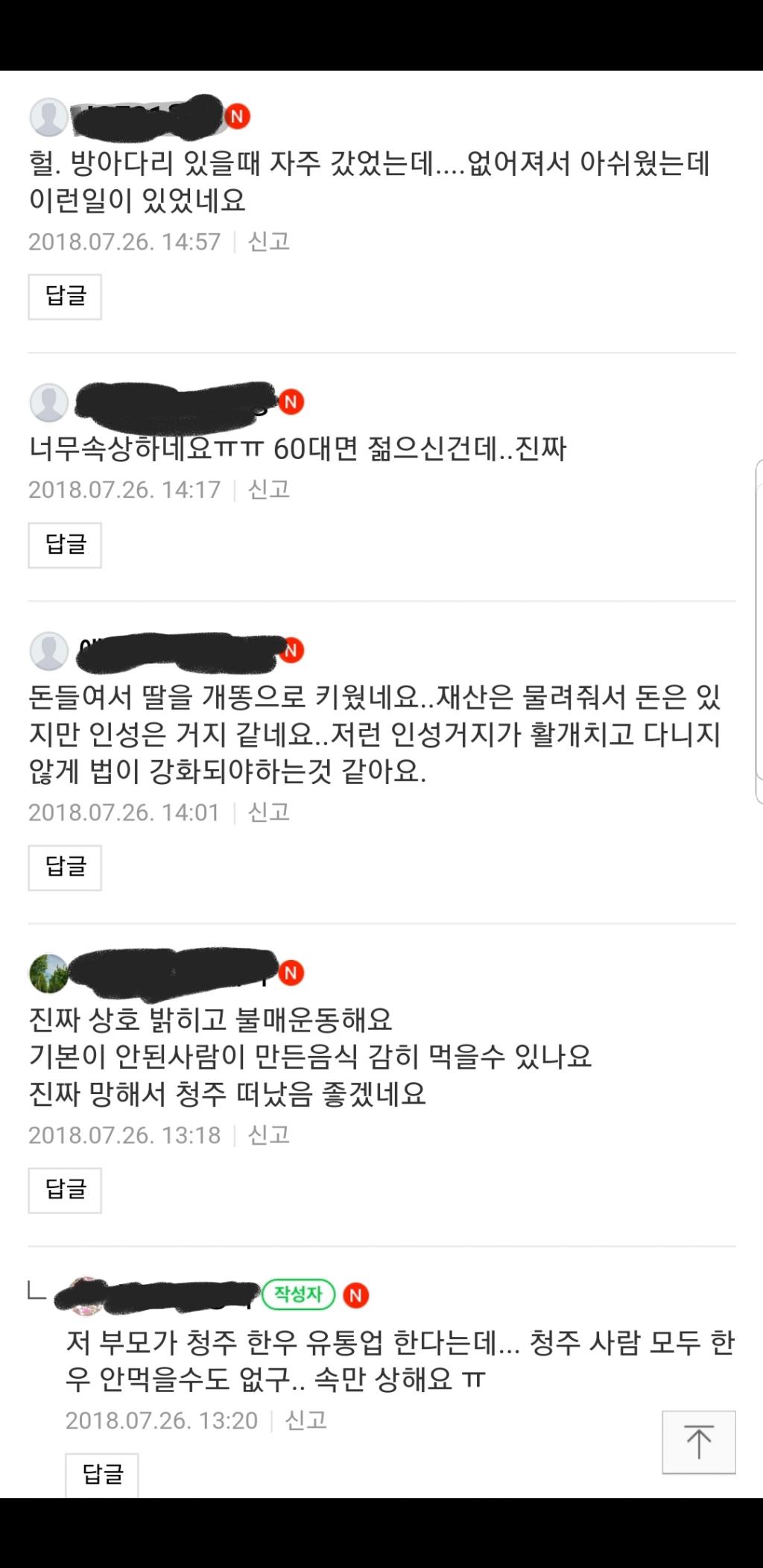Reply to the 14:57 comment via 답글
Viewport: 763px width, 1568px height.
click(x=65, y=297)
